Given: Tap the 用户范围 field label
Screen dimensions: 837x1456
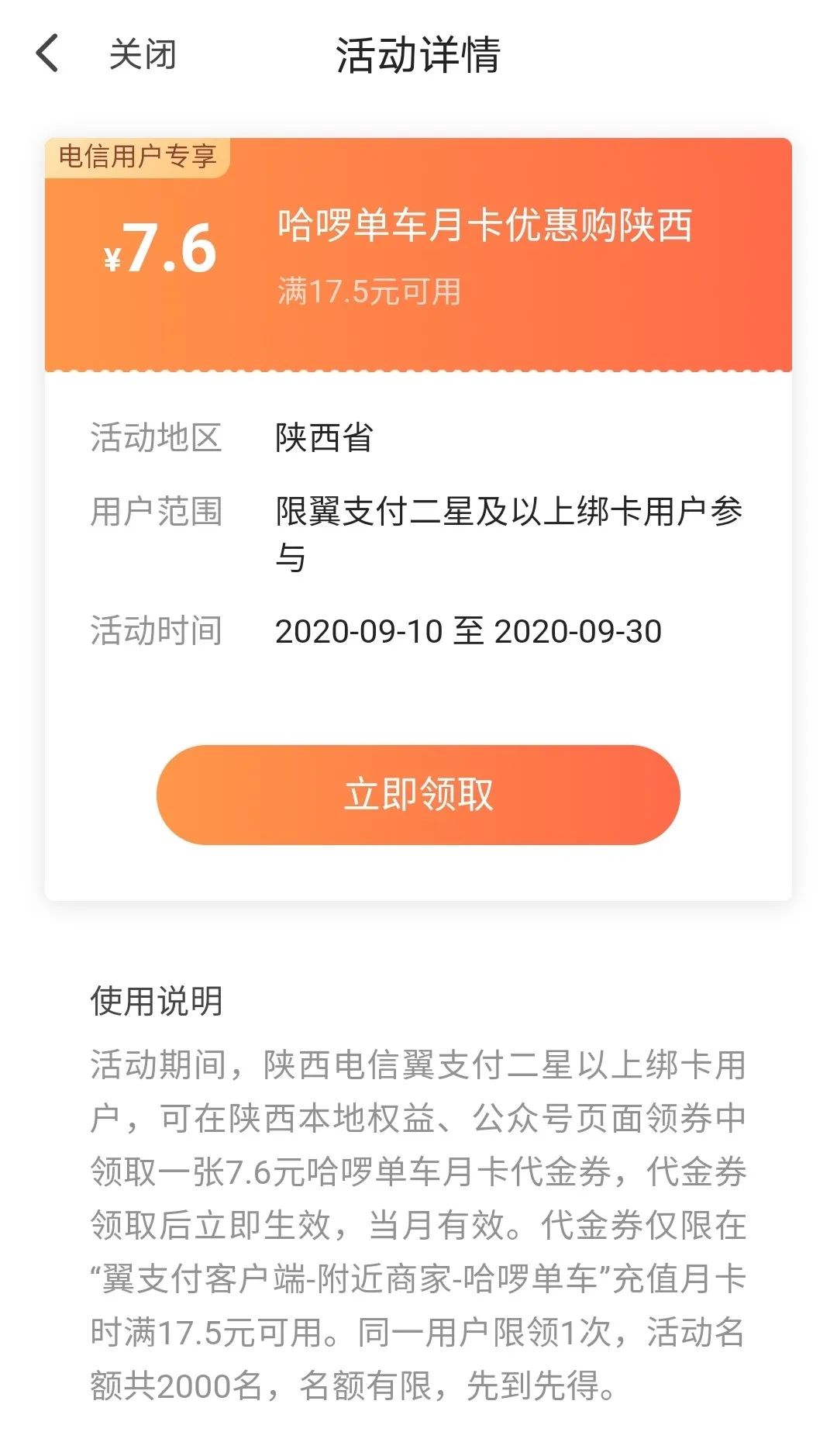Looking at the screenshot, I should (157, 512).
